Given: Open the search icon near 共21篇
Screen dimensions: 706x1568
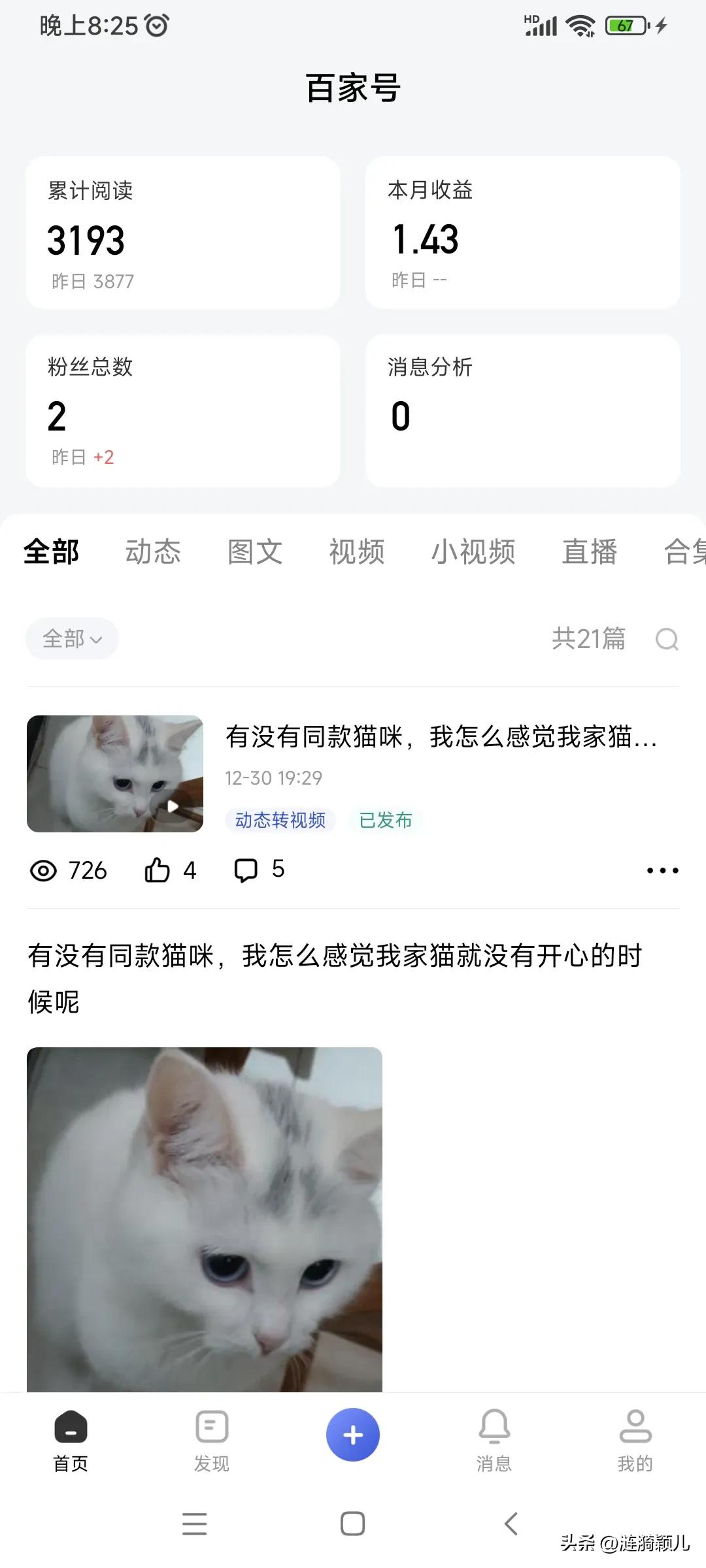Looking at the screenshot, I should pos(666,639).
